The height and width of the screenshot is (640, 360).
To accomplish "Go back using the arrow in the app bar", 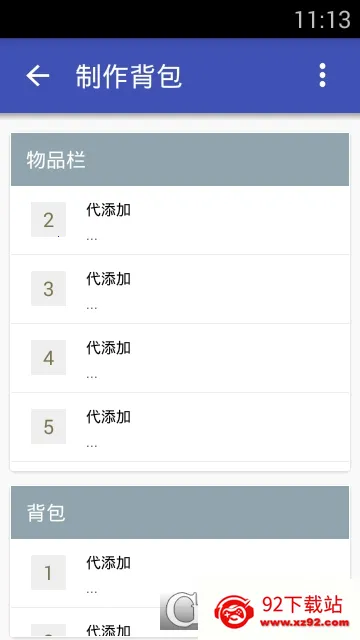I will coord(38,76).
